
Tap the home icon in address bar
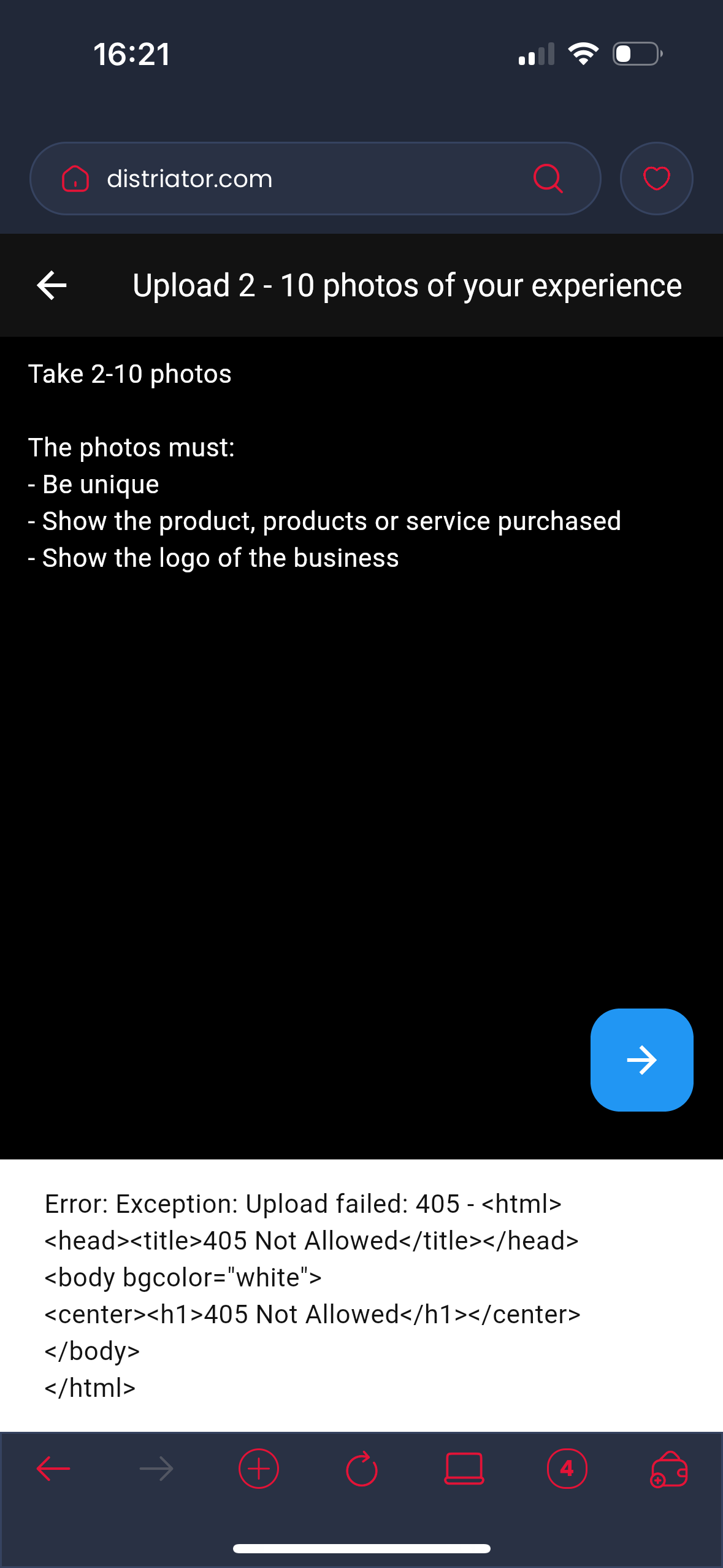point(75,179)
